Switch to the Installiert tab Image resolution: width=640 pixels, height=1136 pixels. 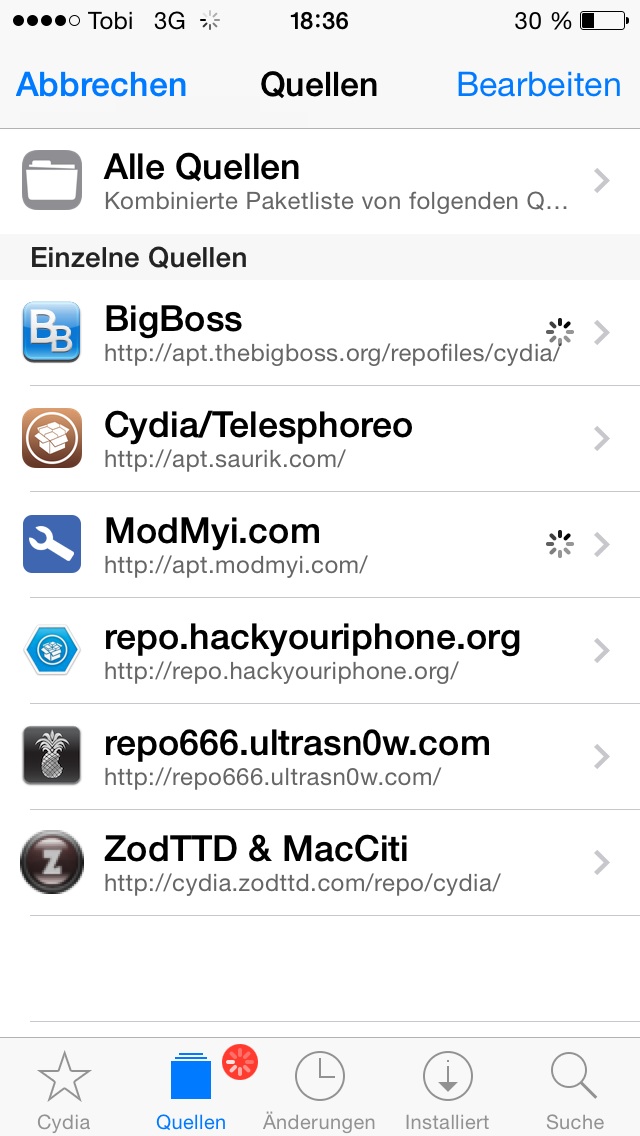point(447,1090)
